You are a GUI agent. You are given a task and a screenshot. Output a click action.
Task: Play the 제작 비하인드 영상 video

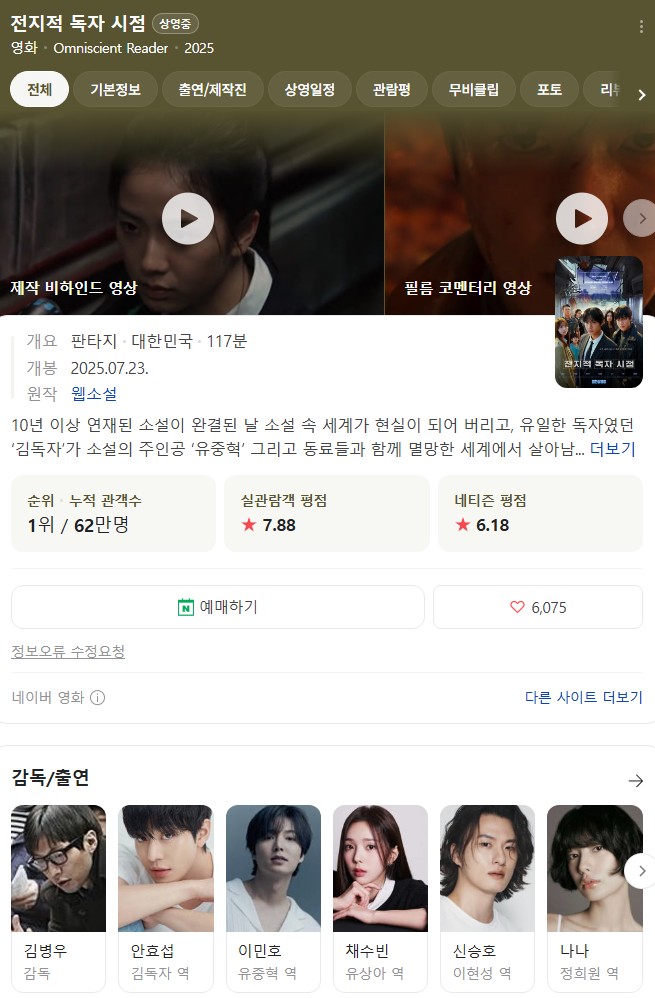click(188, 219)
